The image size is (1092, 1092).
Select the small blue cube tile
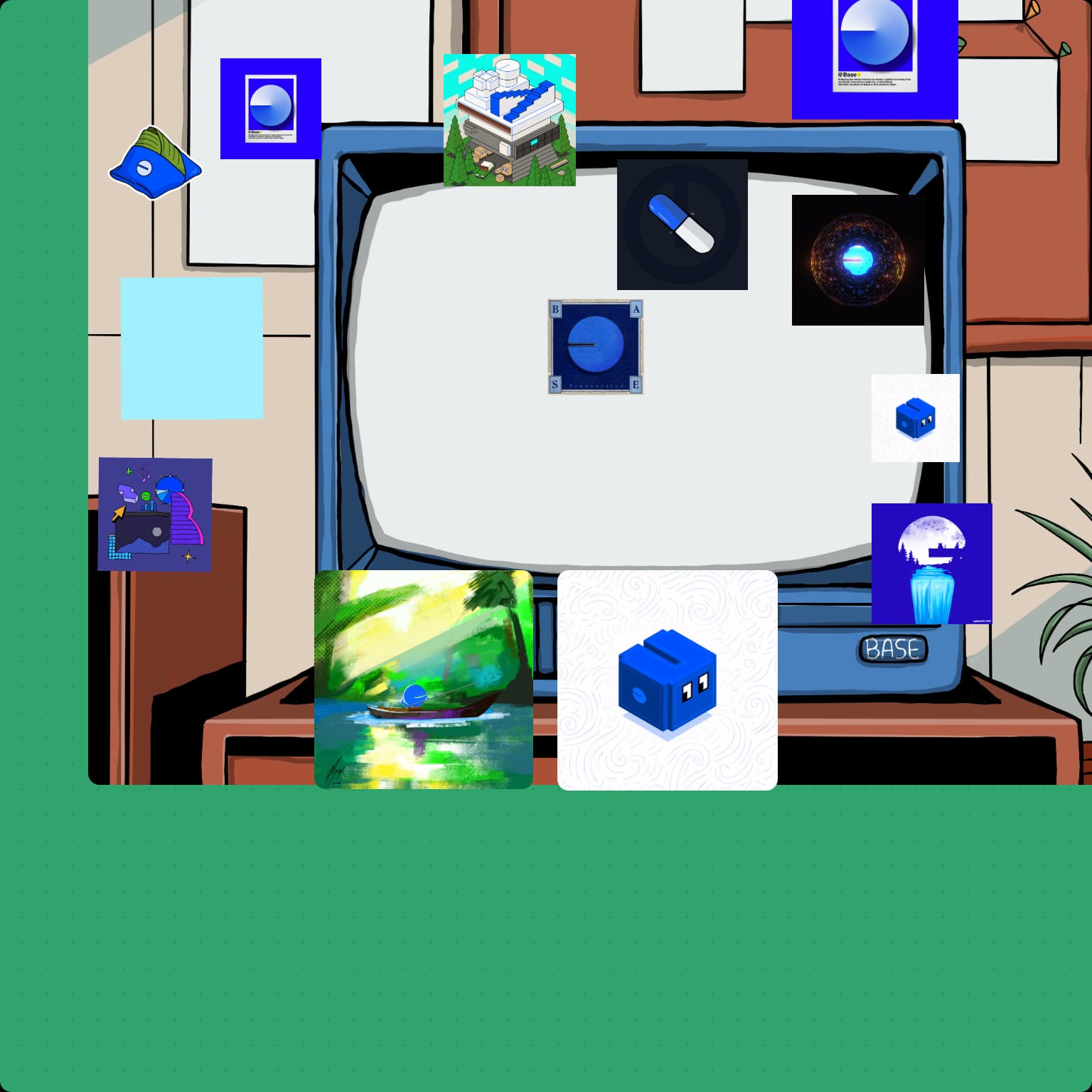pyautogui.click(x=915, y=418)
